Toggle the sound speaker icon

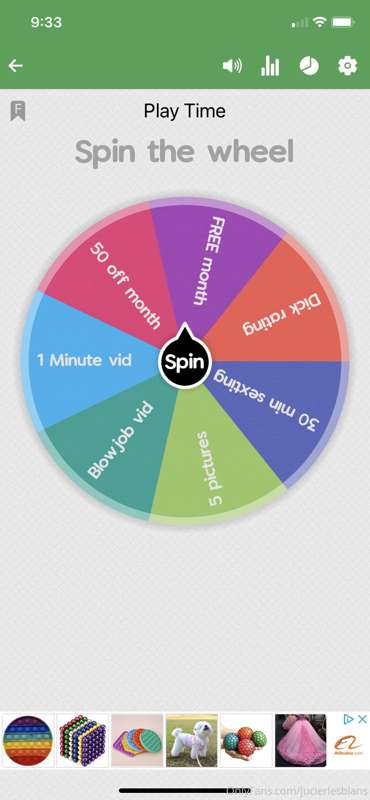tap(232, 66)
